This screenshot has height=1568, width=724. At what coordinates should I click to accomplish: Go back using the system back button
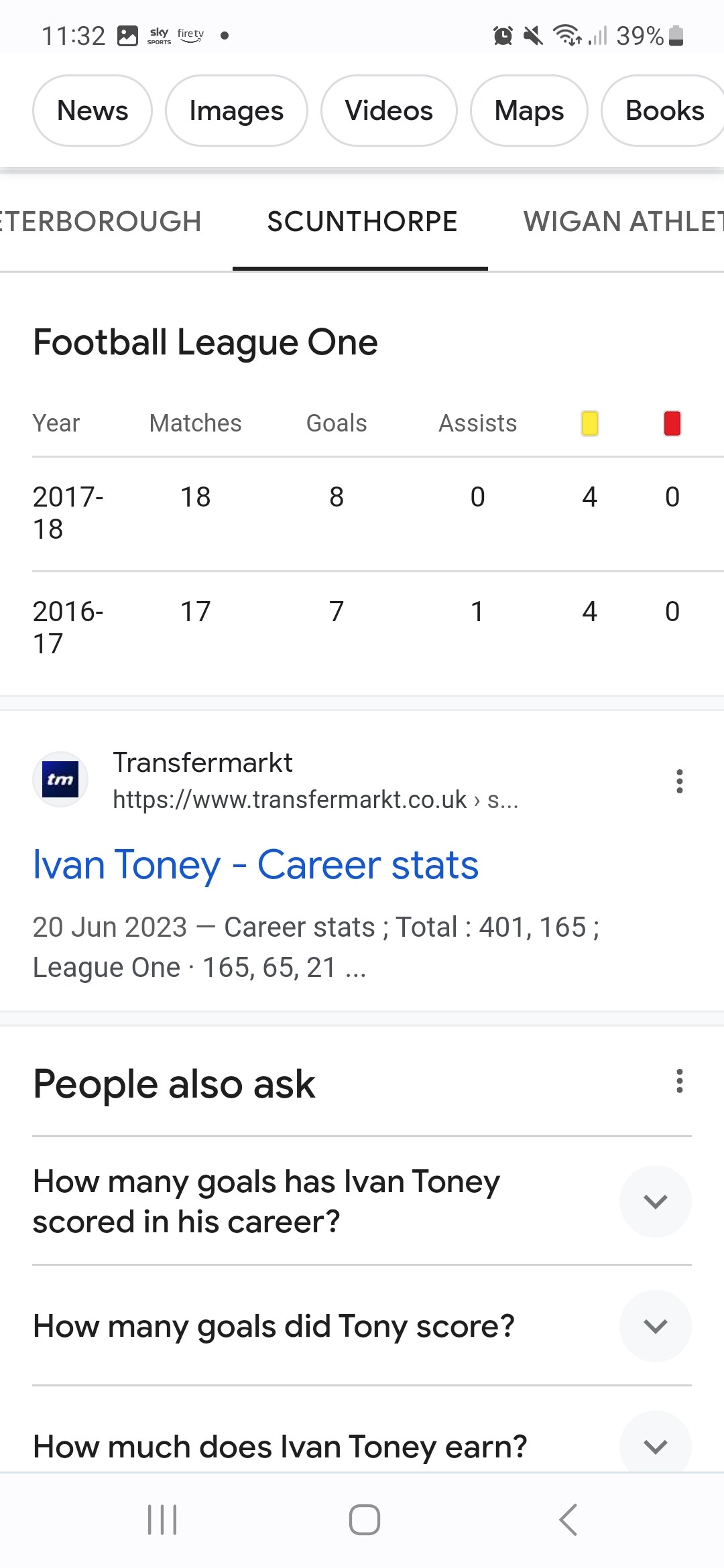(568, 1520)
